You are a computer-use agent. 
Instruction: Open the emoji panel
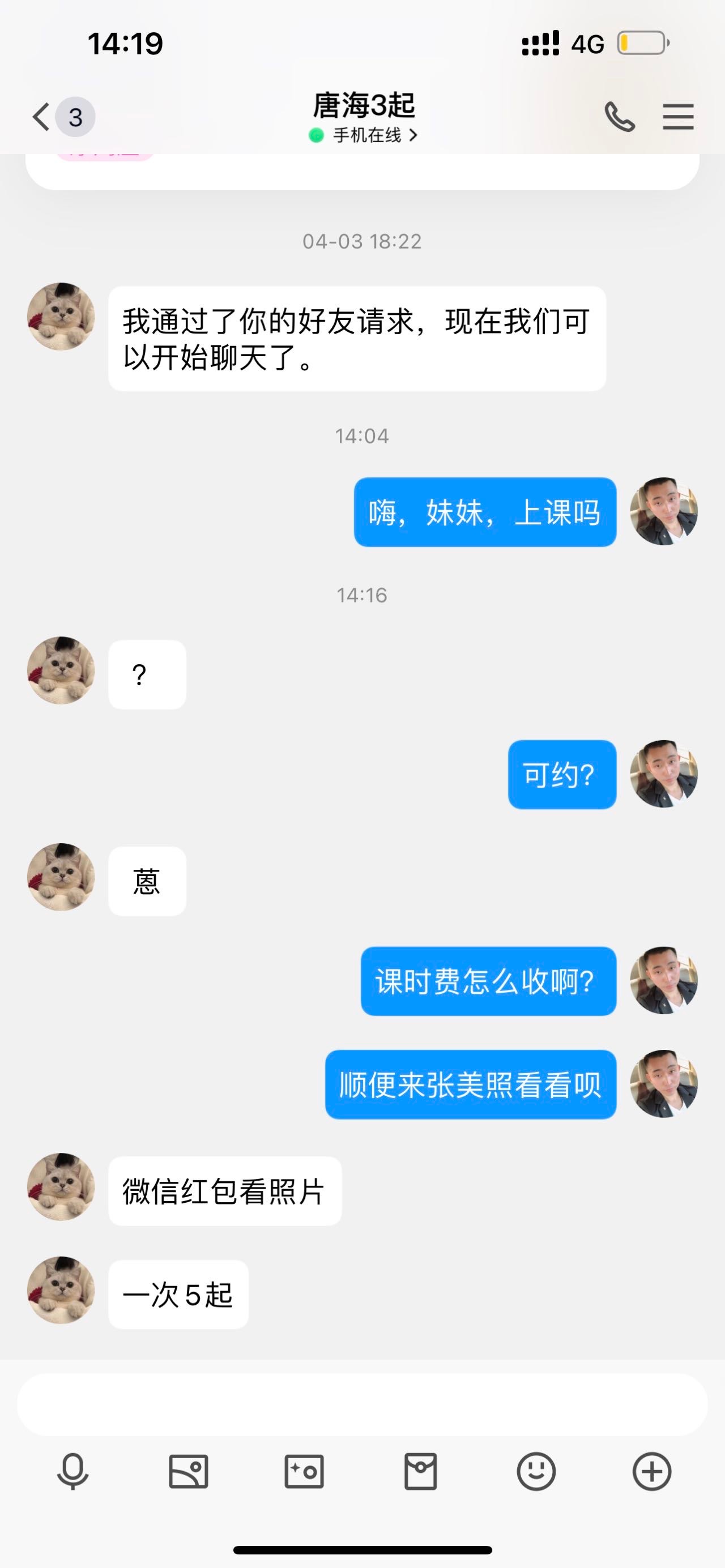536,1472
